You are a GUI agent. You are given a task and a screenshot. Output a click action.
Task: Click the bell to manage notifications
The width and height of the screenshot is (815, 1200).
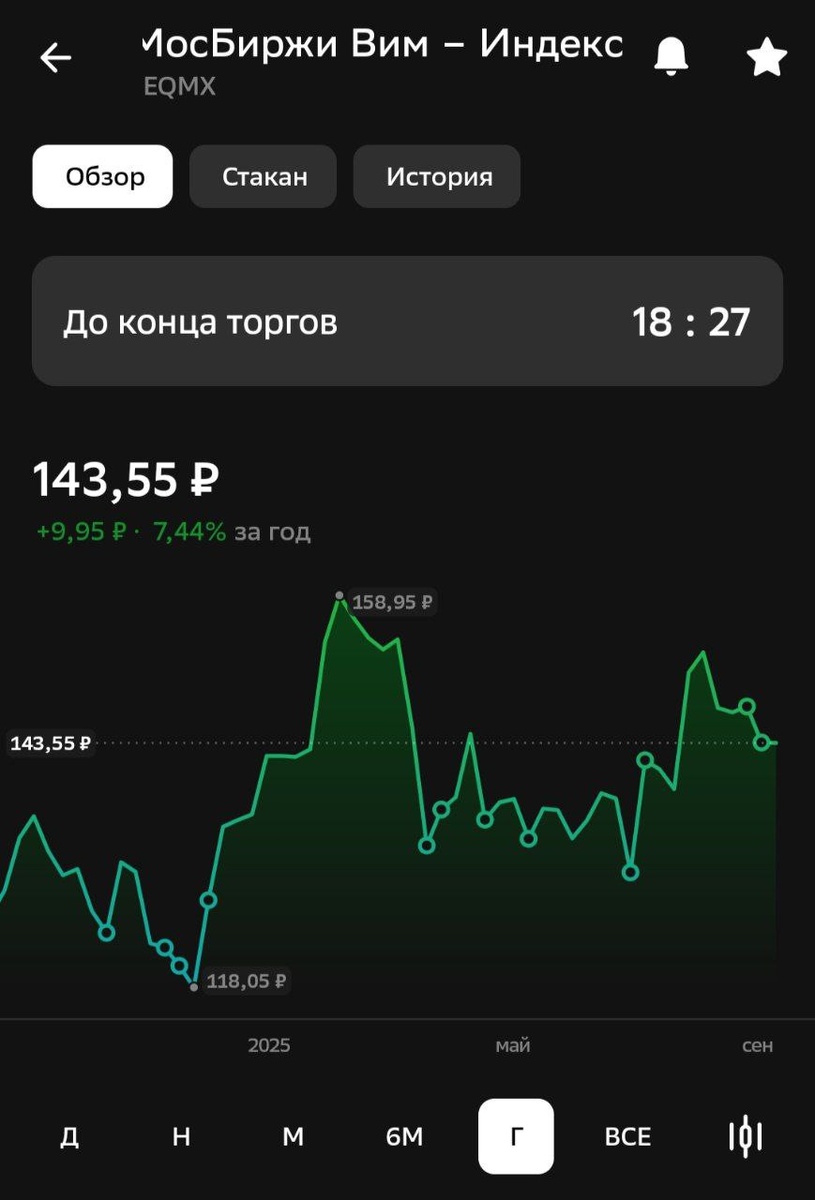coord(672,57)
